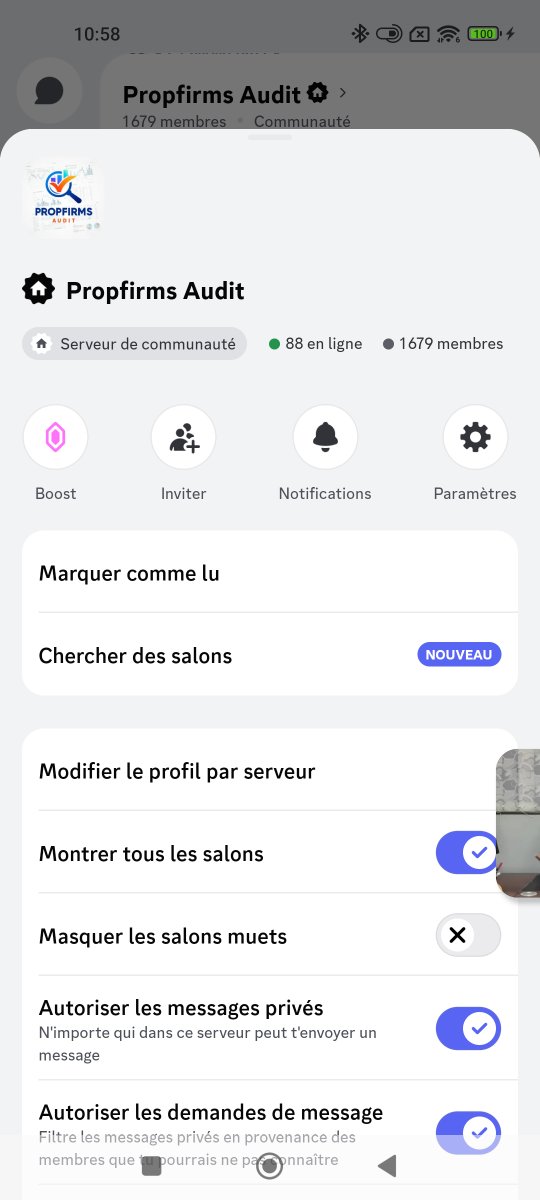Screen dimensions: 540x1200
Task: Turn off Autoriser les messages privés
Action: pyautogui.click(x=468, y=1028)
